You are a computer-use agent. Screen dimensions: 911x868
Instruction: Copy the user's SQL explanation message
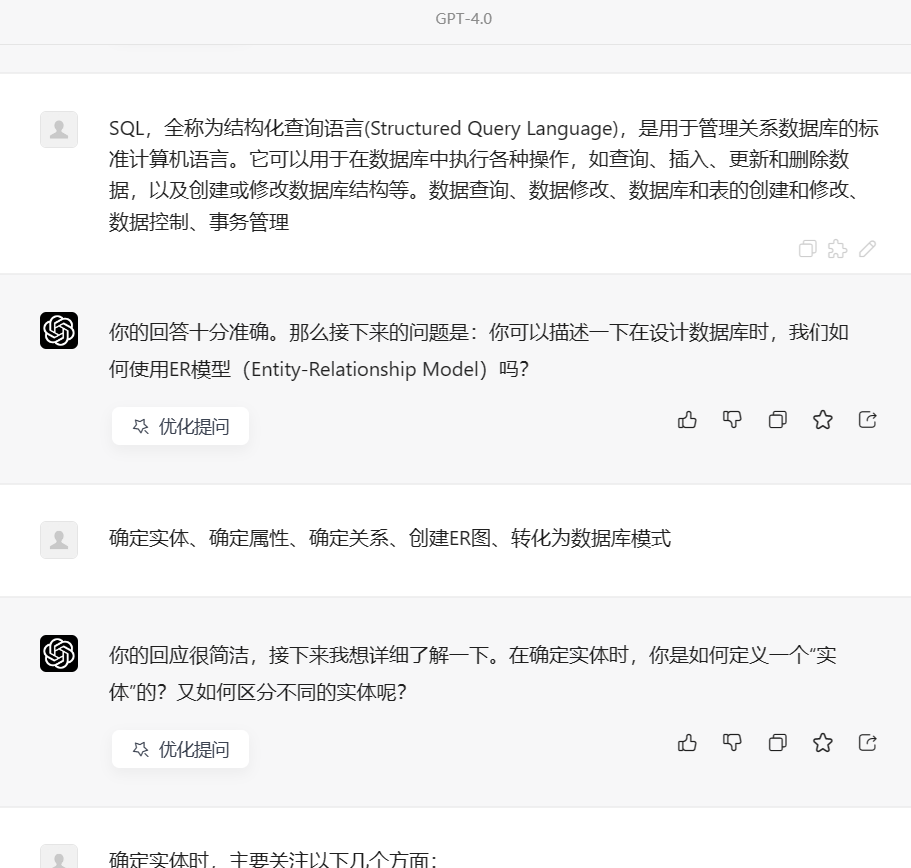click(x=808, y=249)
